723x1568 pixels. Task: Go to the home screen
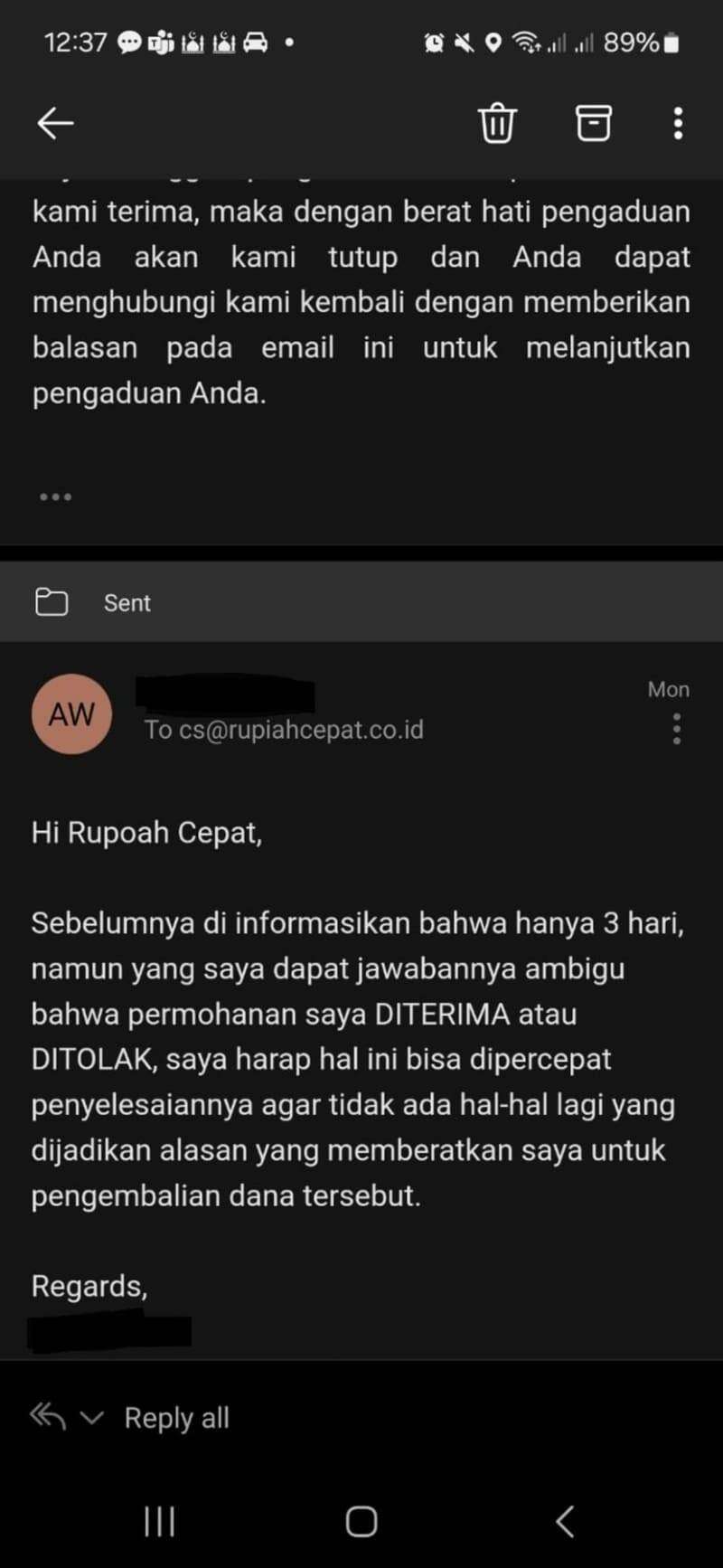(361, 1521)
